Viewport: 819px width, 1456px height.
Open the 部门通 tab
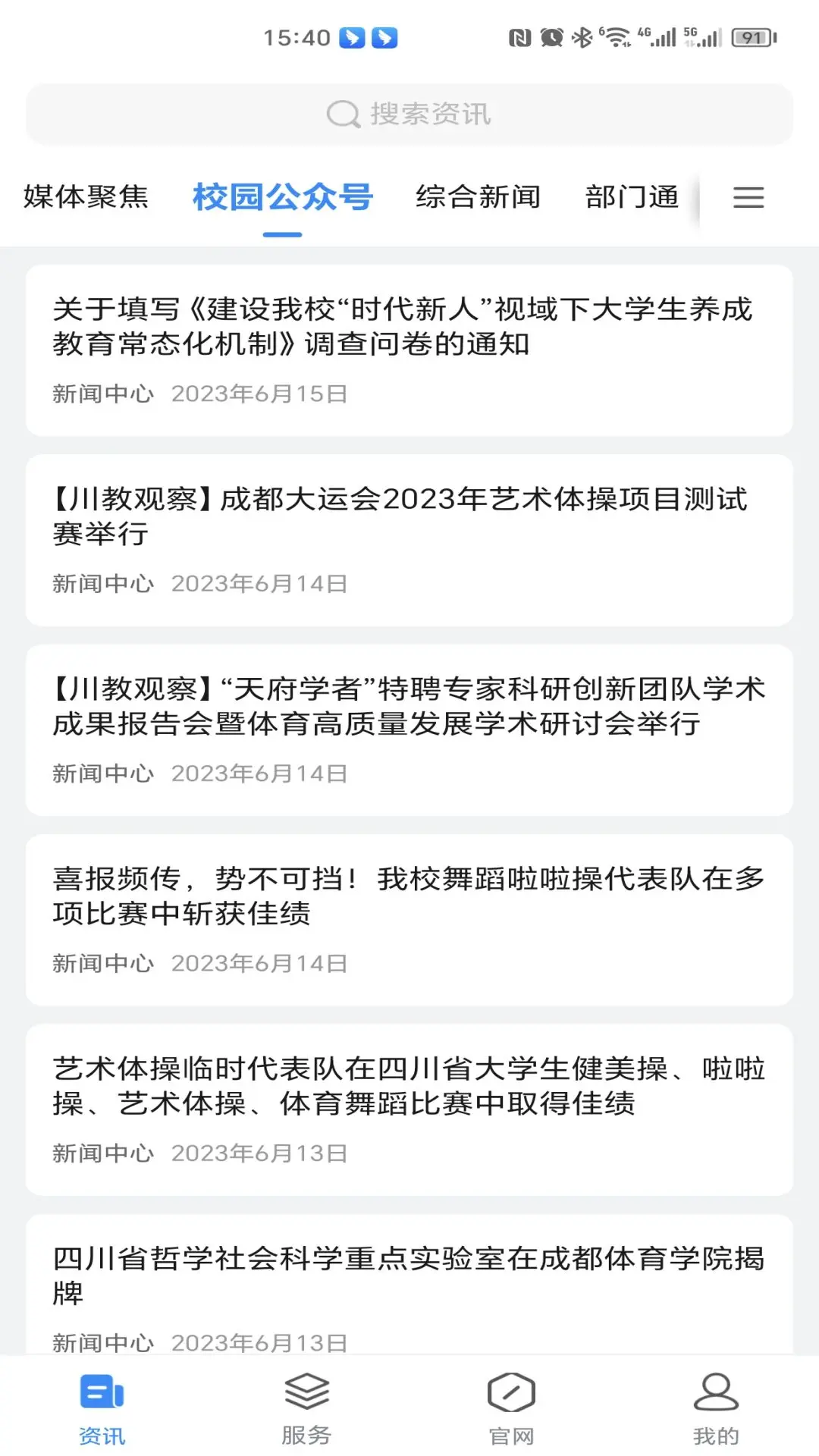tap(632, 197)
